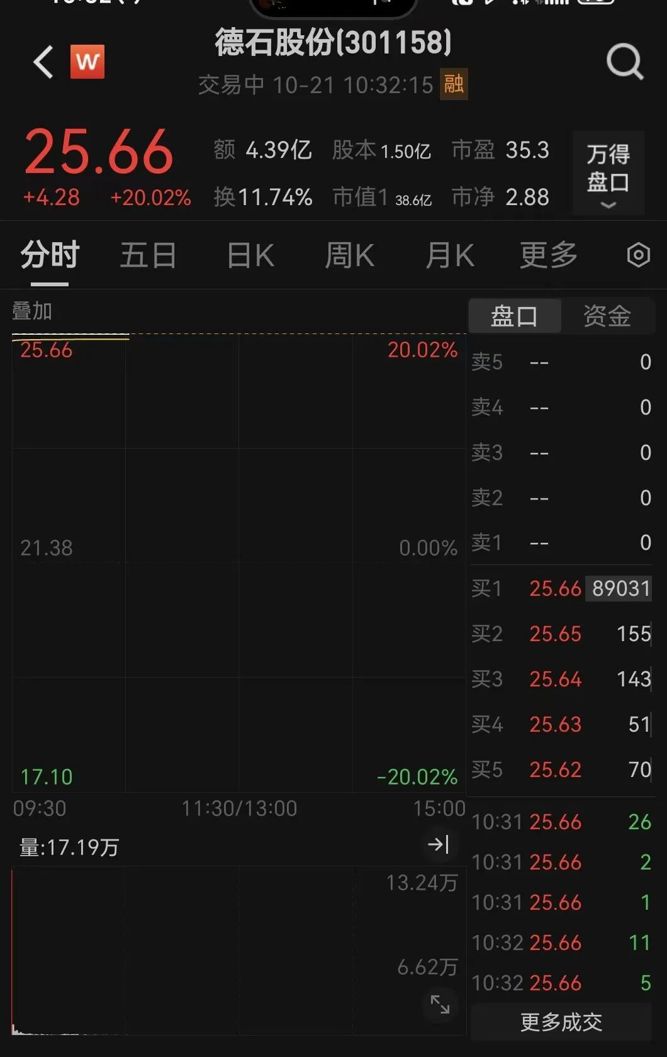The width and height of the screenshot is (667, 1057).
Task: Switch to the 资金 panel
Action: 607,317
